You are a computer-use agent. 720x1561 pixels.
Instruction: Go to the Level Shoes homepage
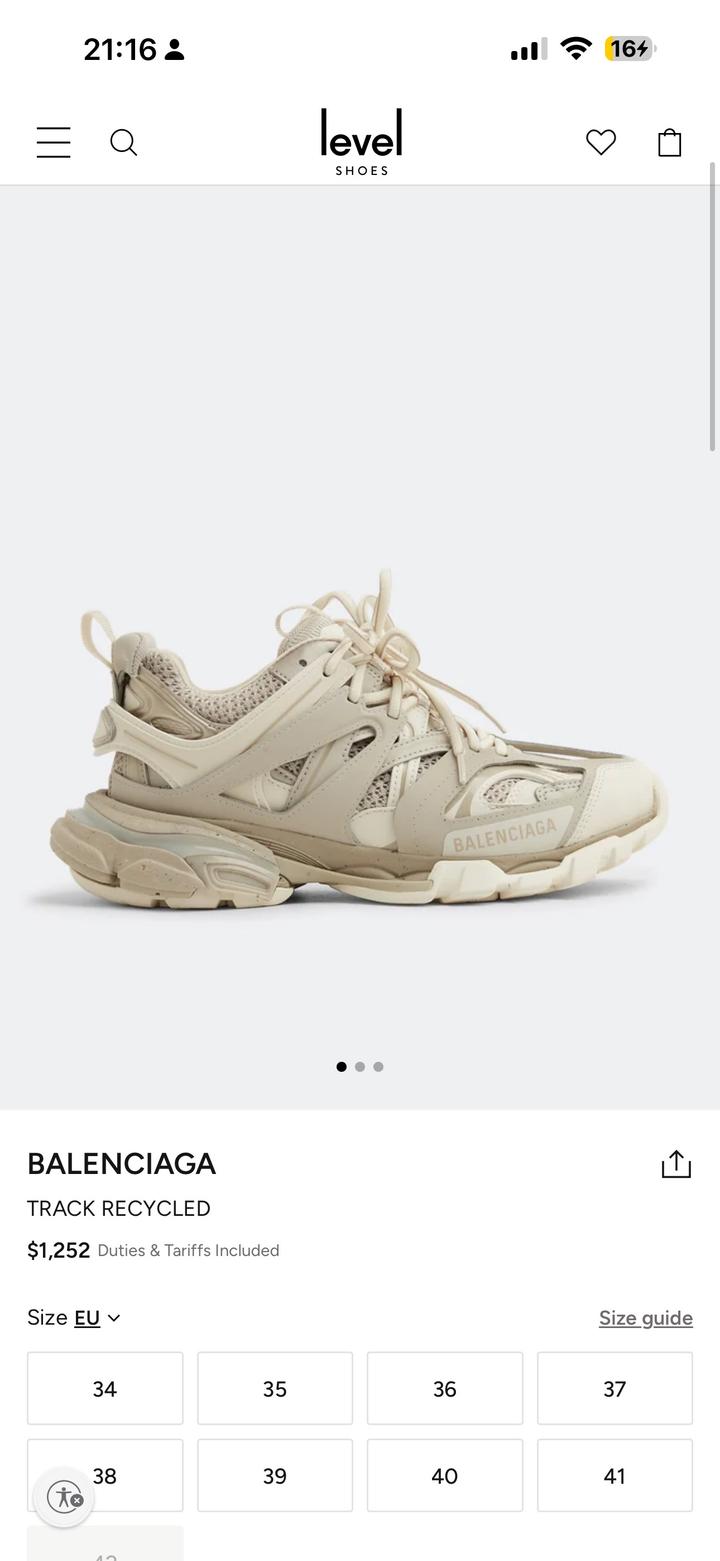click(361, 142)
